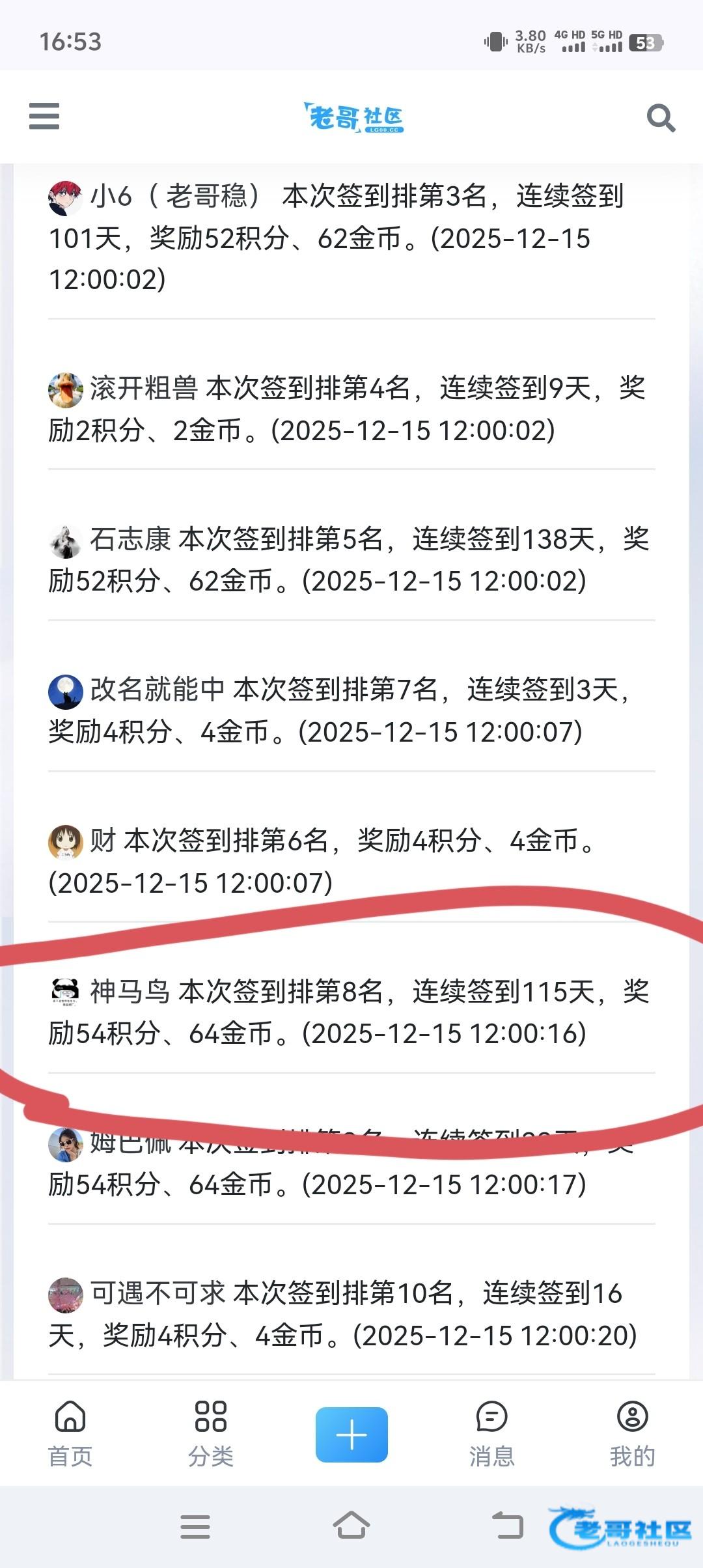Create a new post with the plus button
Viewport: 703px width, 1568px height.
point(351,1434)
